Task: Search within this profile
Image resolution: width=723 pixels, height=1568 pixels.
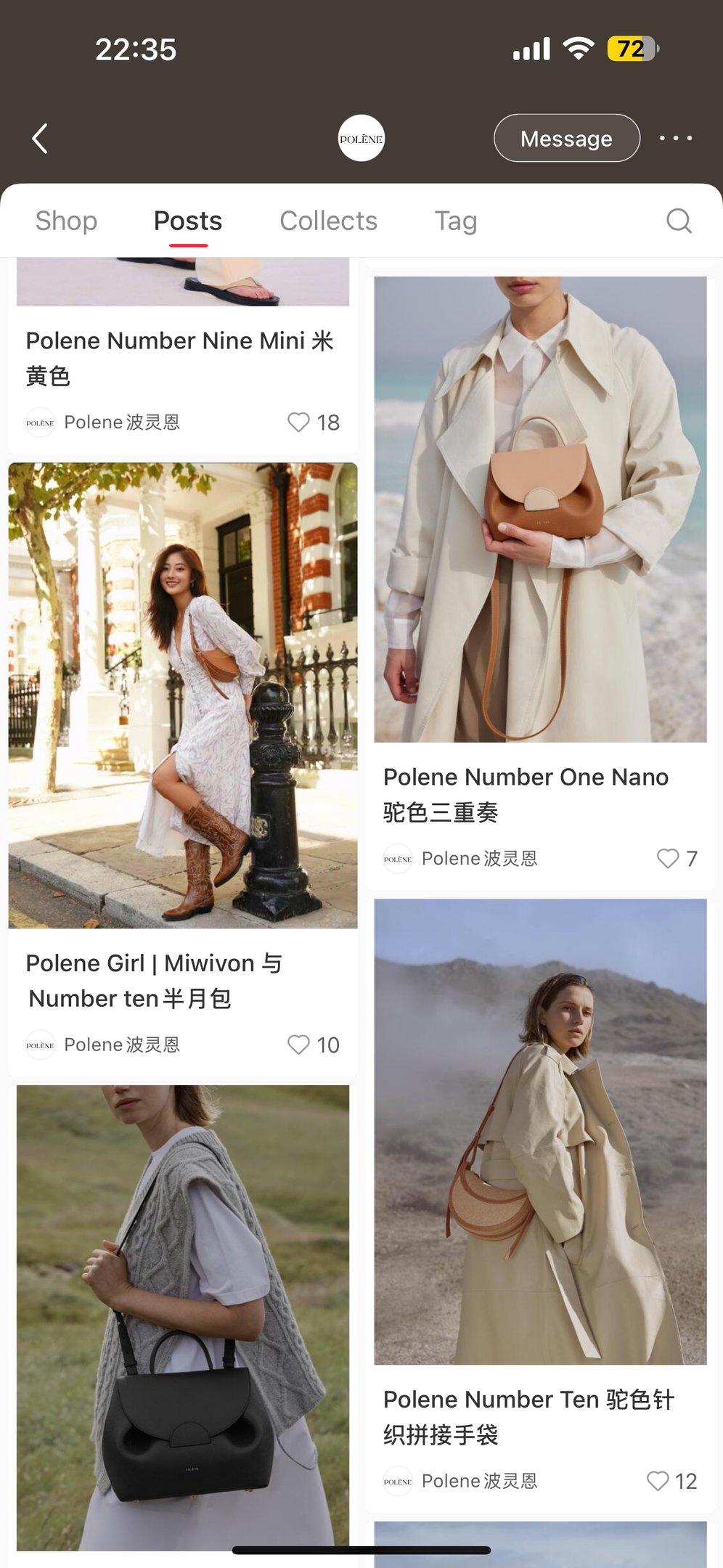Action: click(679, 221)
